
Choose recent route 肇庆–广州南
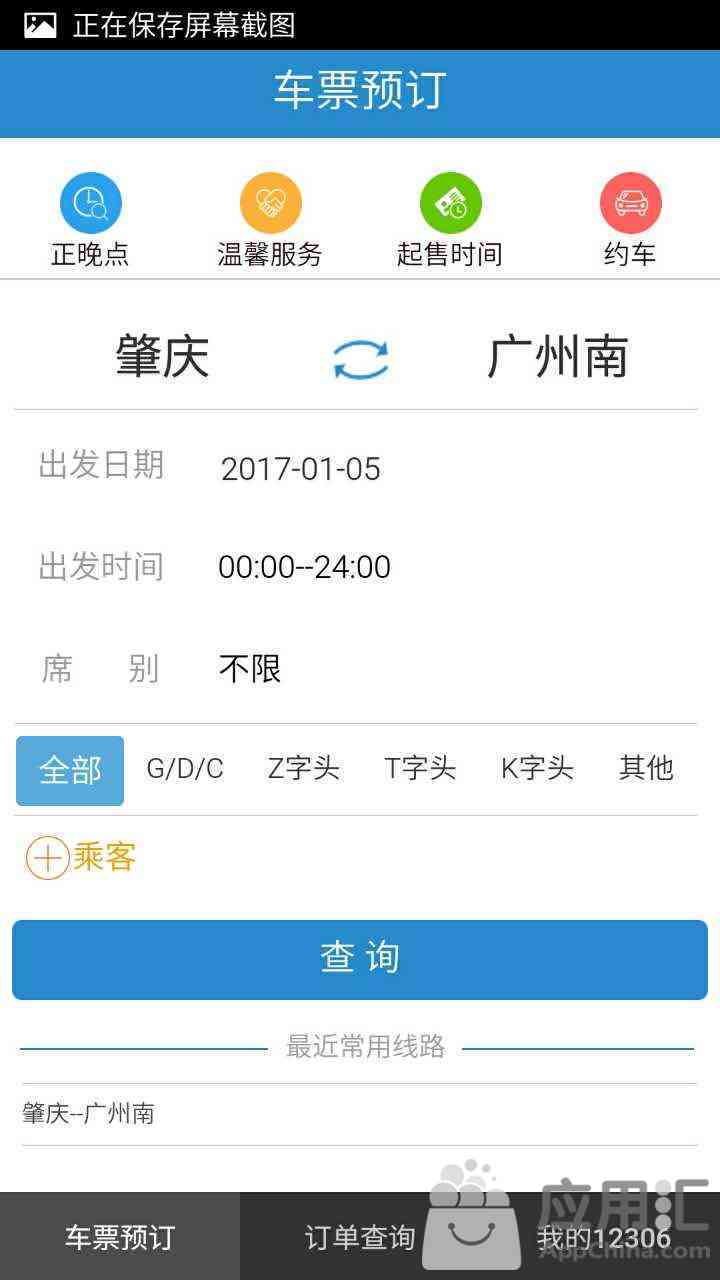click(x=90, y=1113)
